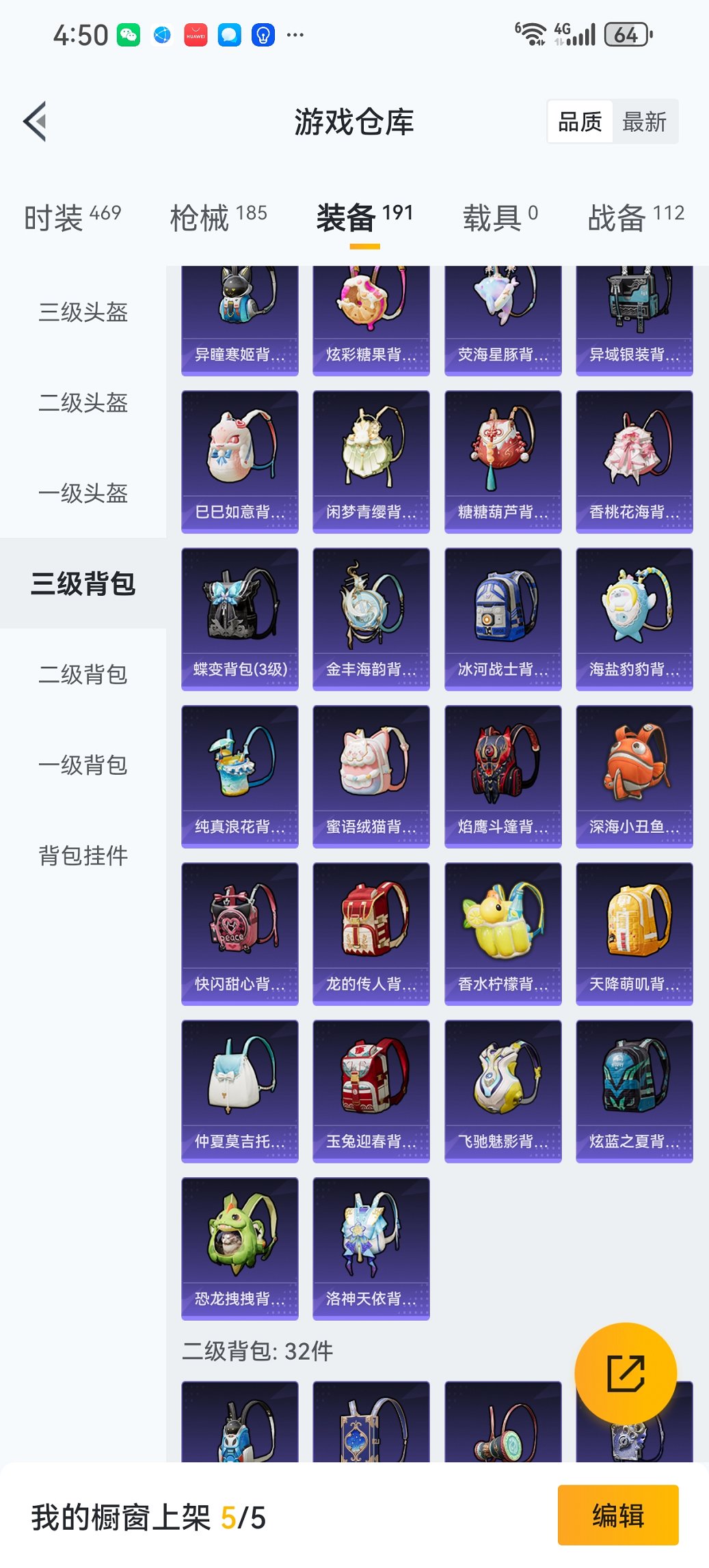
Task: Select the 冰河战士背 backpack icon
Action: pos(503,615)
